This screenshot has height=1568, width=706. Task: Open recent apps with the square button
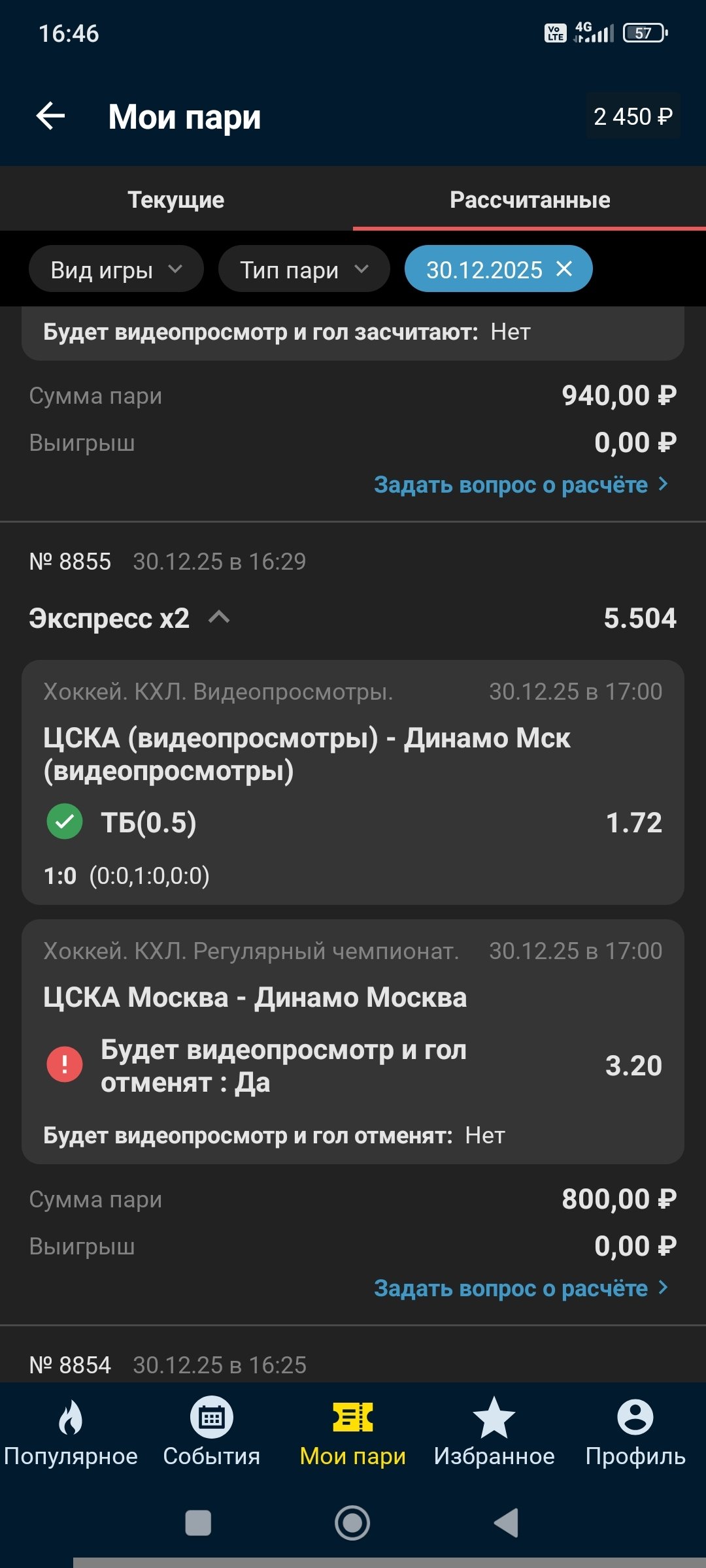point(198,1523)
